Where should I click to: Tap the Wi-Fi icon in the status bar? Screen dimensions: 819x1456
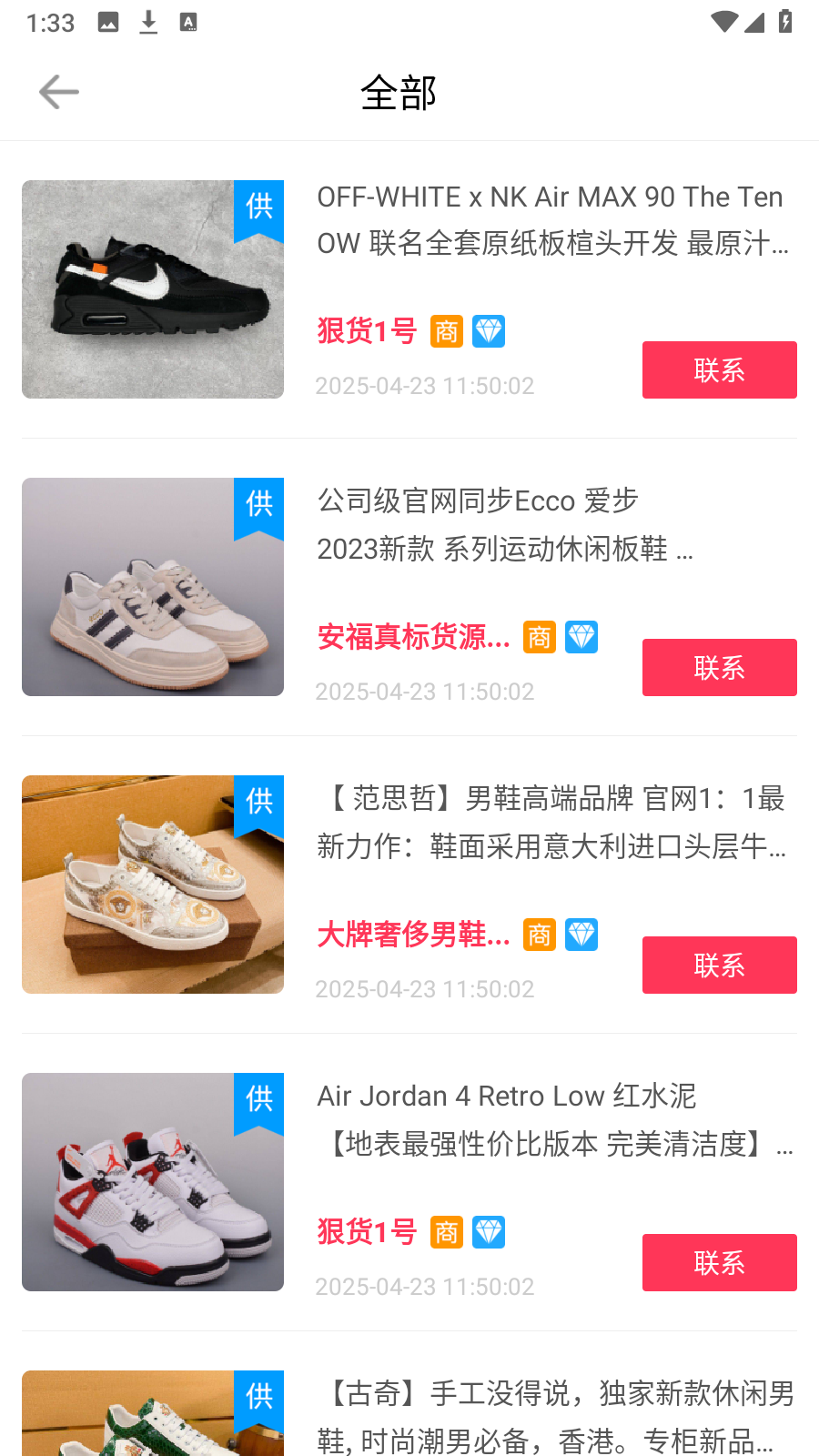[x=723, y=23]
